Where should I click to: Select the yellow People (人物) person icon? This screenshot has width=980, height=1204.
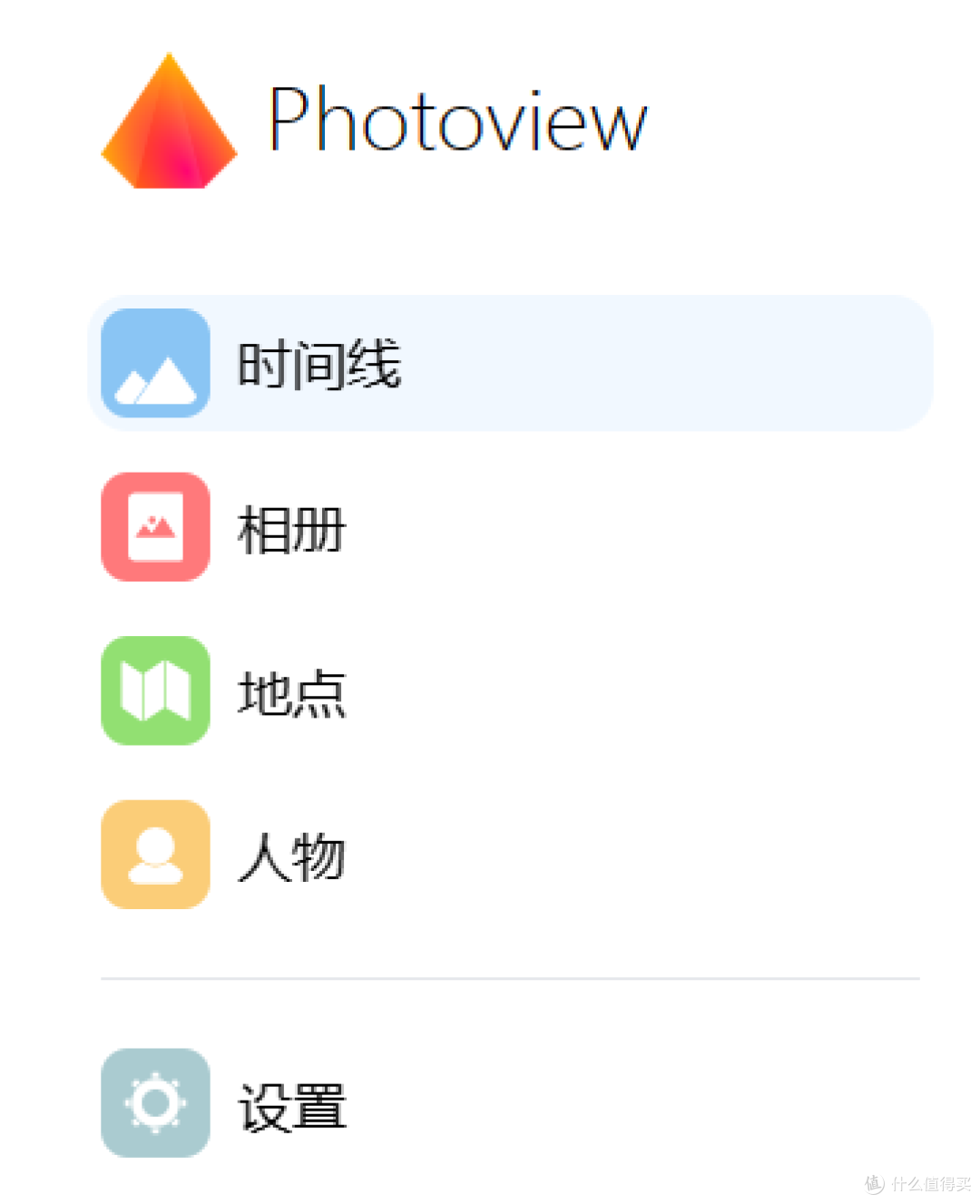(x=155, y=855)
